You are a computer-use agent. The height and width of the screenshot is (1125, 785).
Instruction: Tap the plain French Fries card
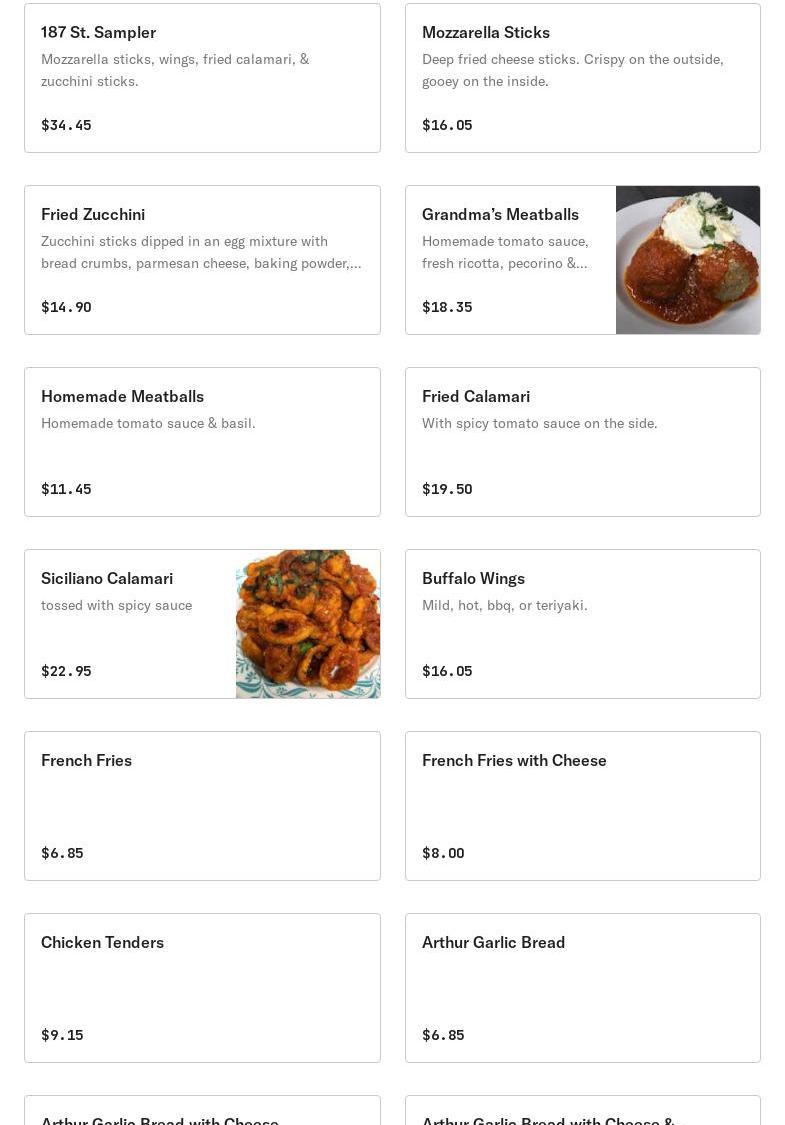coord(202,806)
